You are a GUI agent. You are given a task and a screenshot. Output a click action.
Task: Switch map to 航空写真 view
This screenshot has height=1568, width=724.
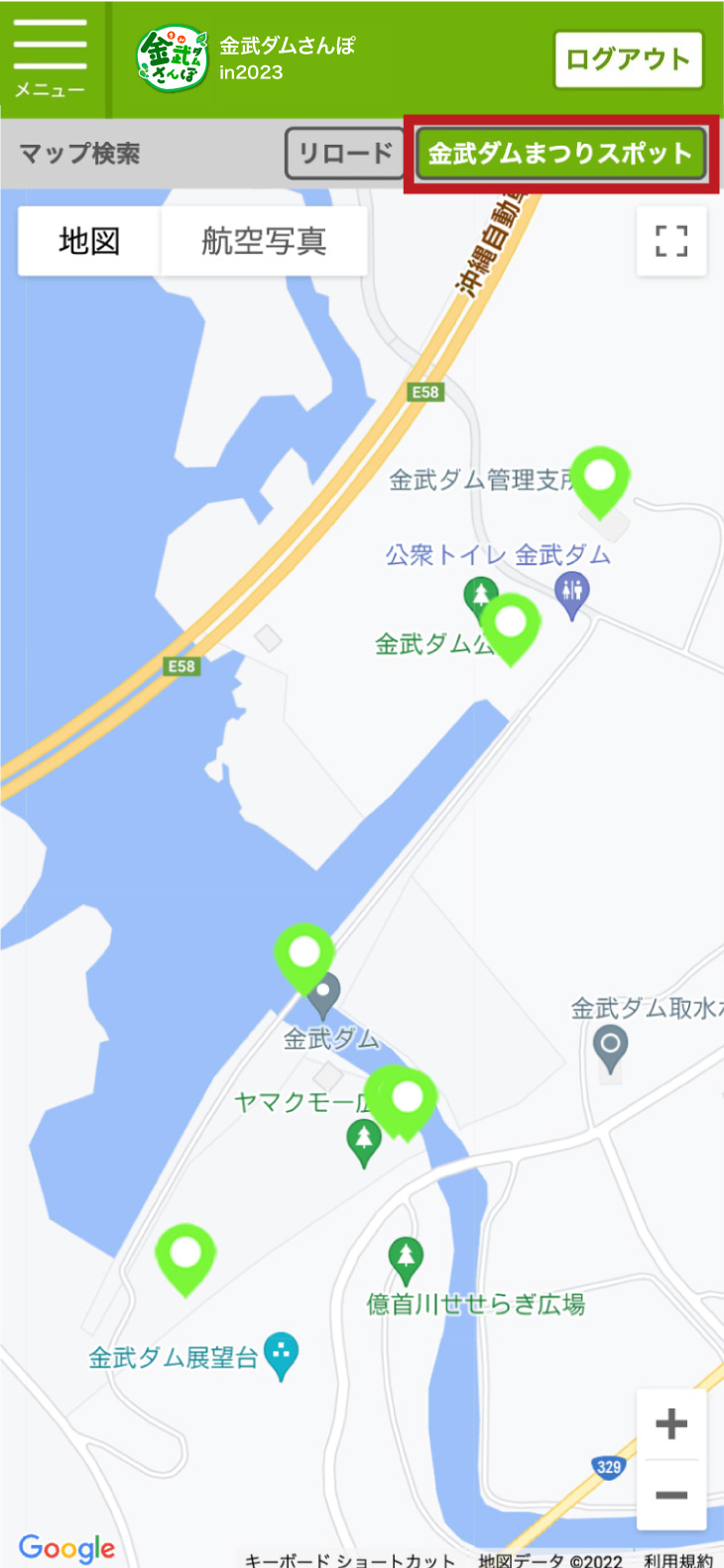point(264,241)
